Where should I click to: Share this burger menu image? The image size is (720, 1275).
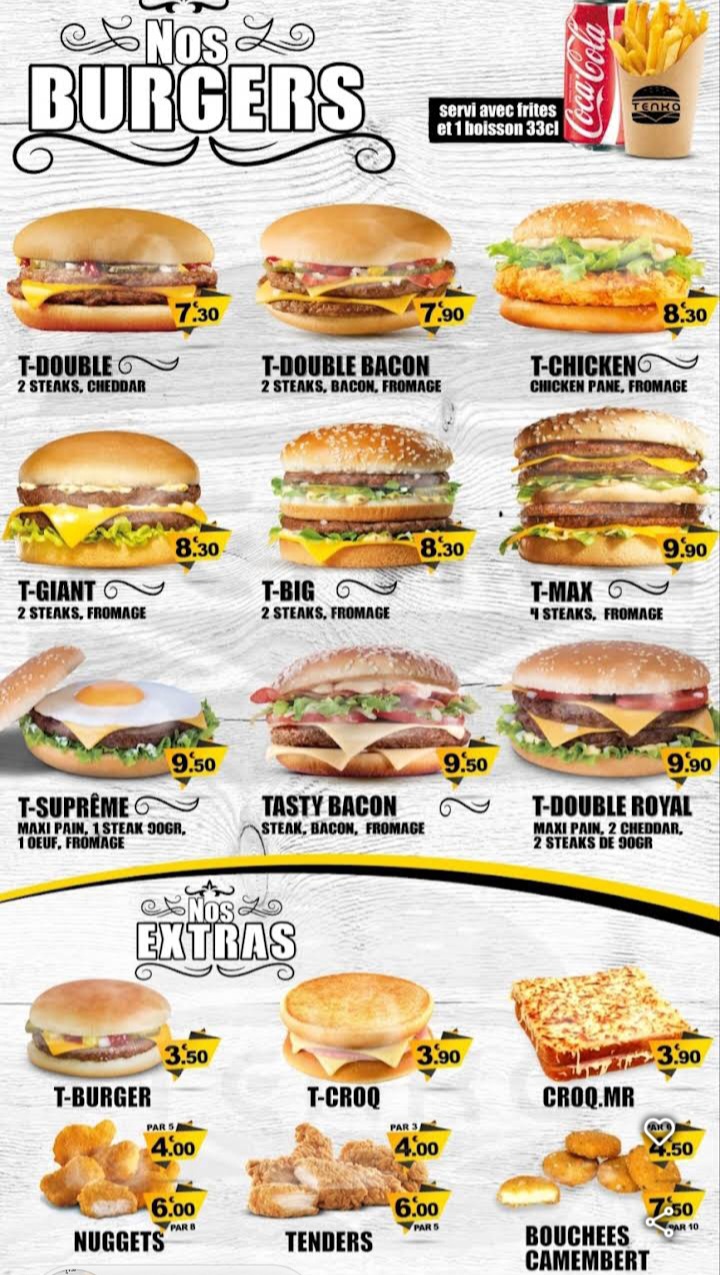point(659,1221)
